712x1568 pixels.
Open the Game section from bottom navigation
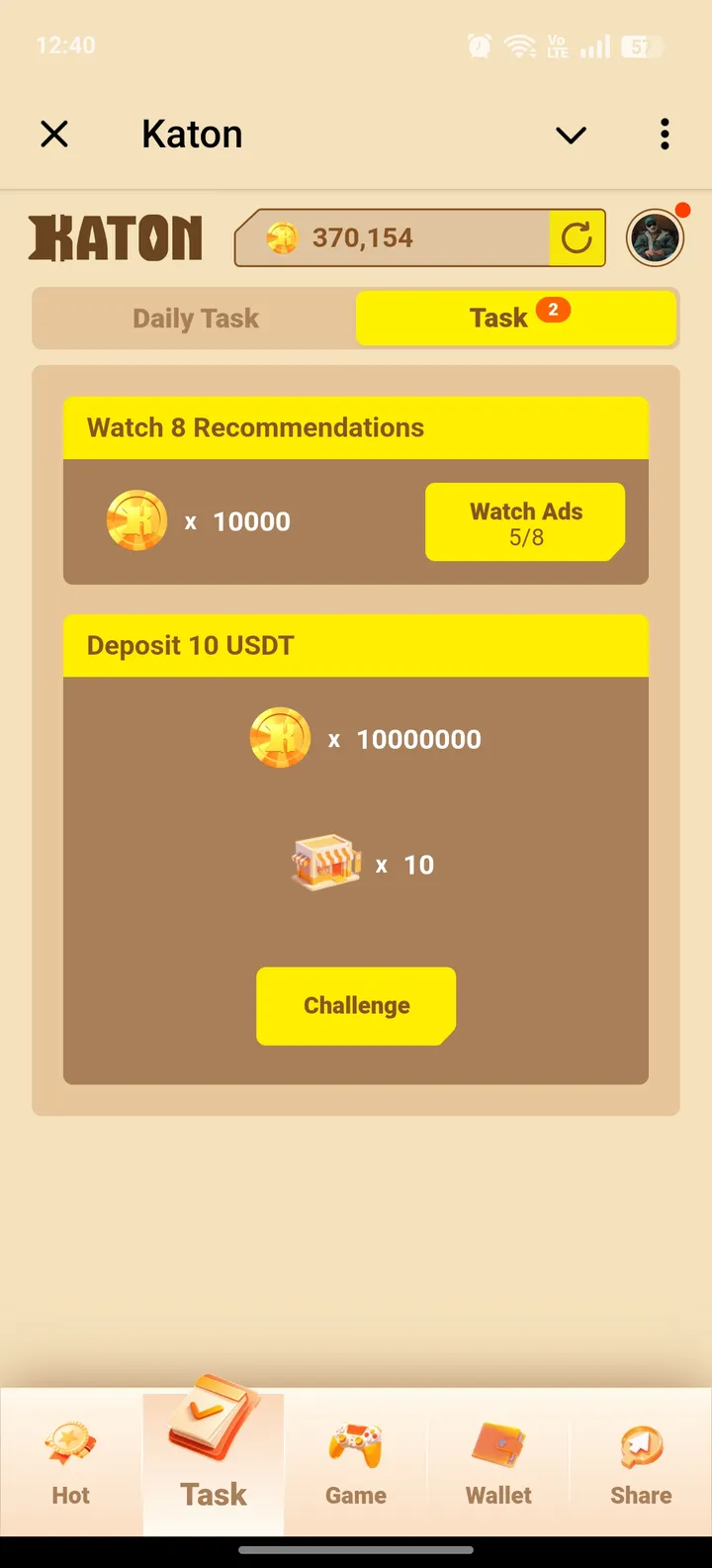pyautogui.click(x=356, y=1459)
